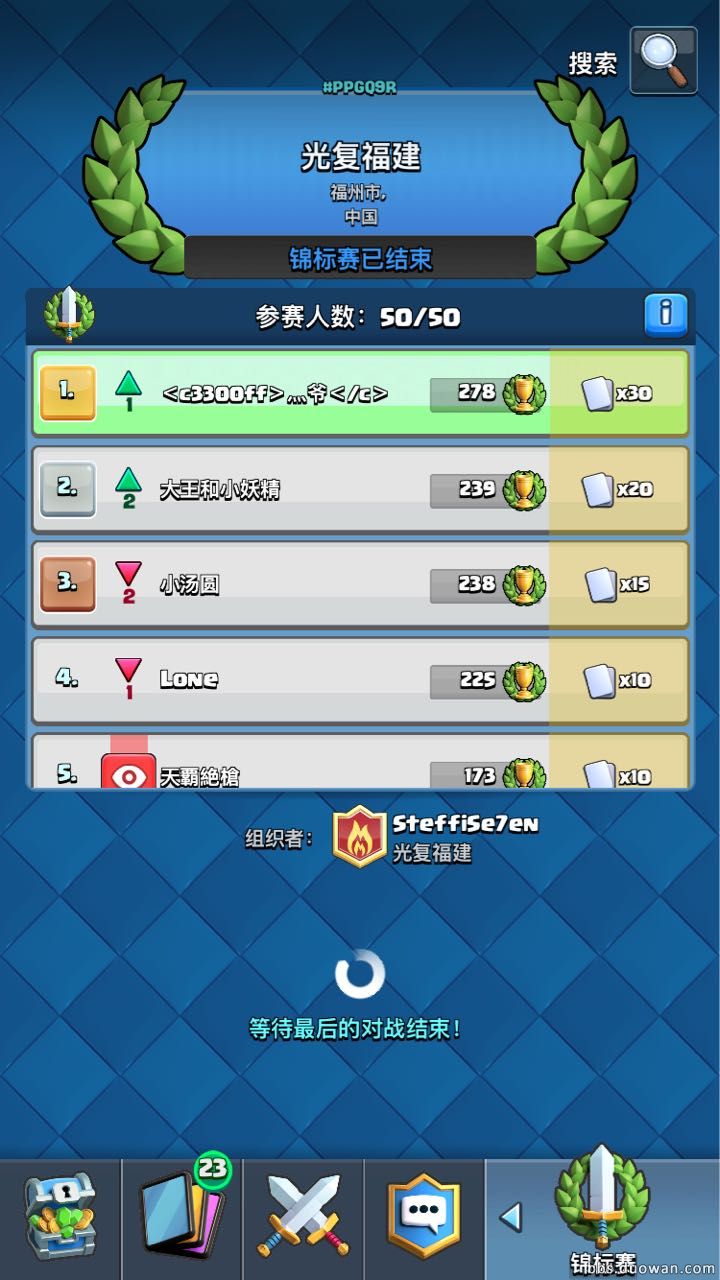Switch to the cards tab with 23 badge
This screenshot has width=720, height=1280.
tap(182, 1217)
